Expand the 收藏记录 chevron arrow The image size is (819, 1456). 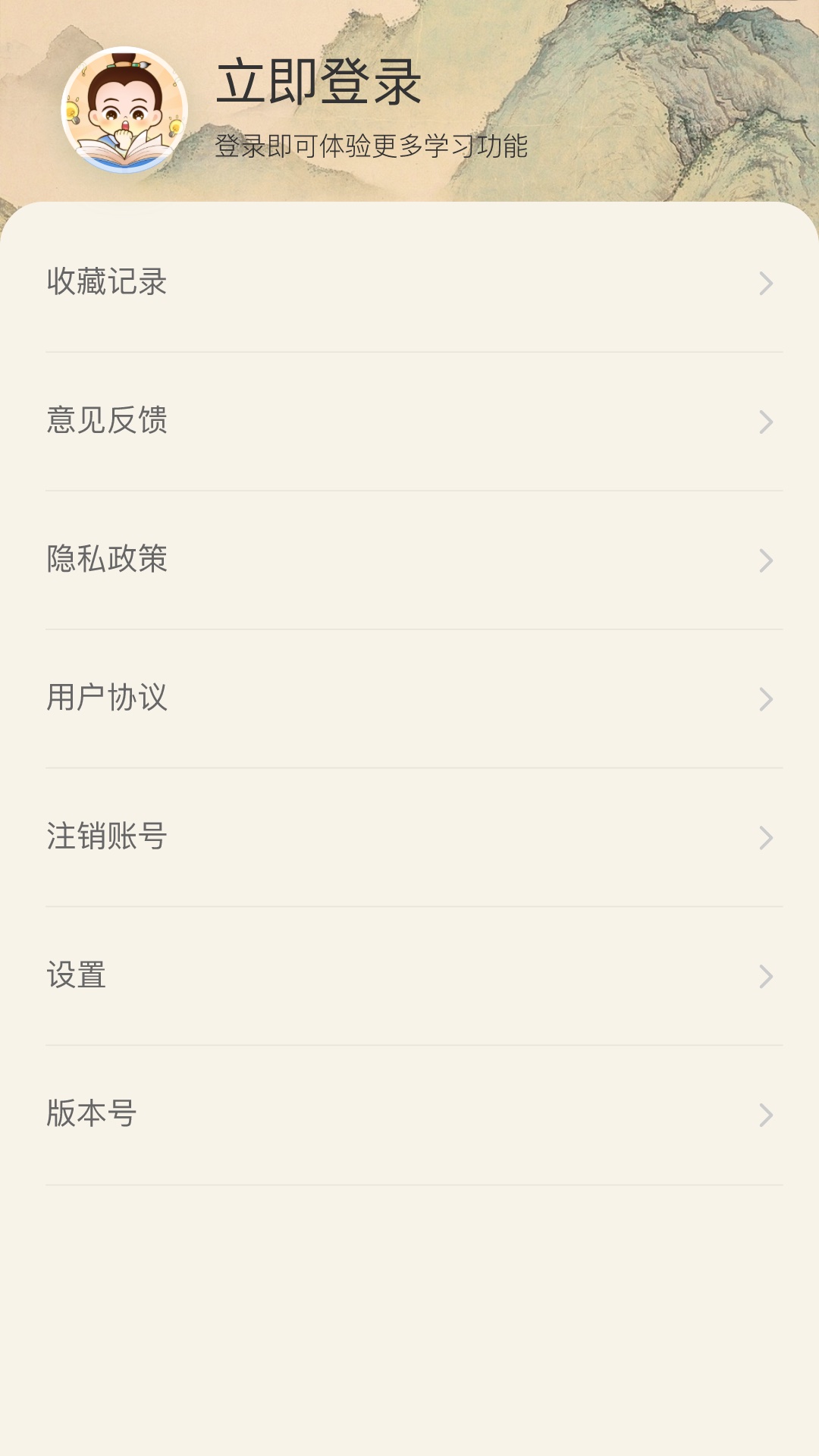[x=767, y=284]
